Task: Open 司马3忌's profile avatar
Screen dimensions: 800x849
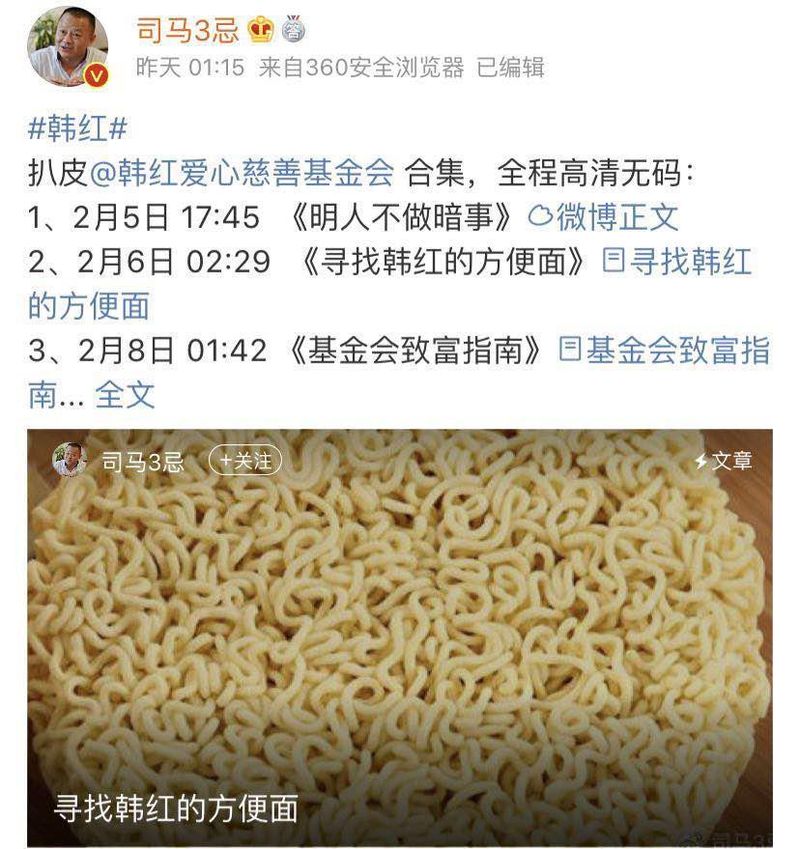Action: [68, 46]
